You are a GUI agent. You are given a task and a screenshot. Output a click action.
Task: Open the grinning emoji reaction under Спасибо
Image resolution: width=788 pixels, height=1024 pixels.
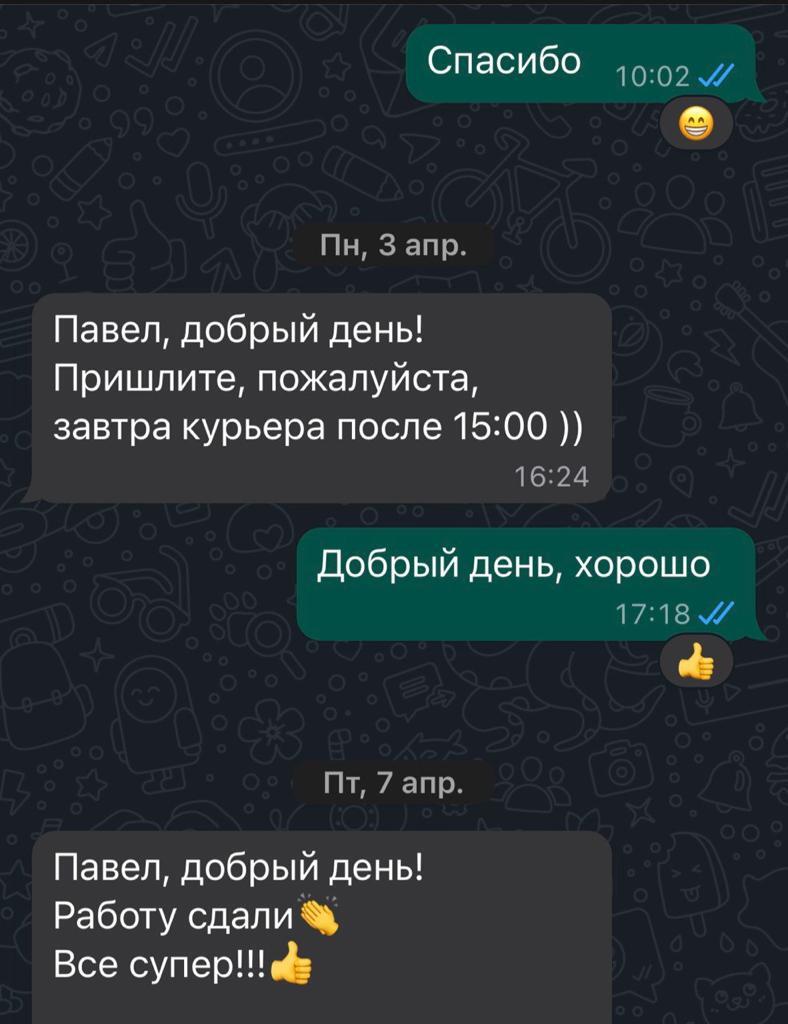click(x=697, y=125)
